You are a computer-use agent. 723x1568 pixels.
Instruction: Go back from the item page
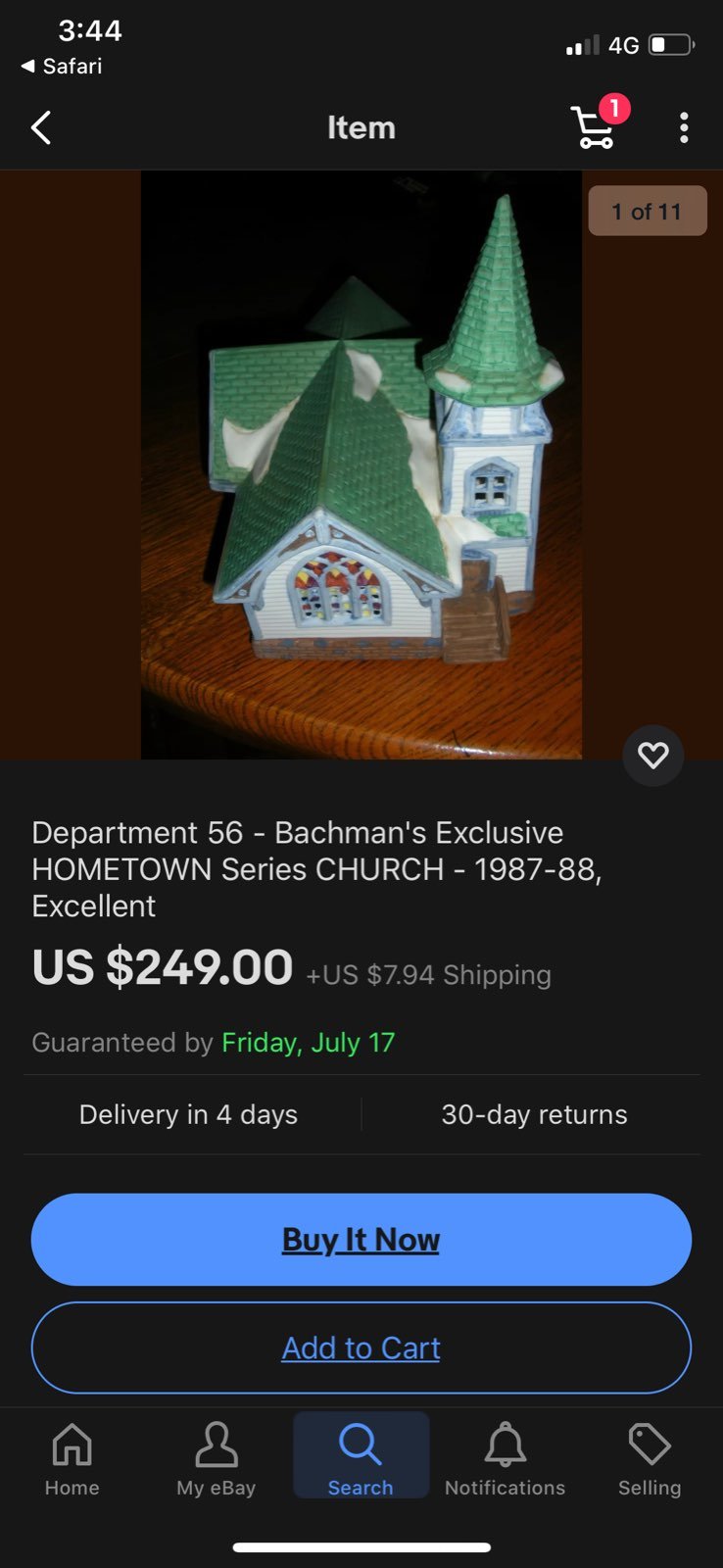[x=41, y=127]
